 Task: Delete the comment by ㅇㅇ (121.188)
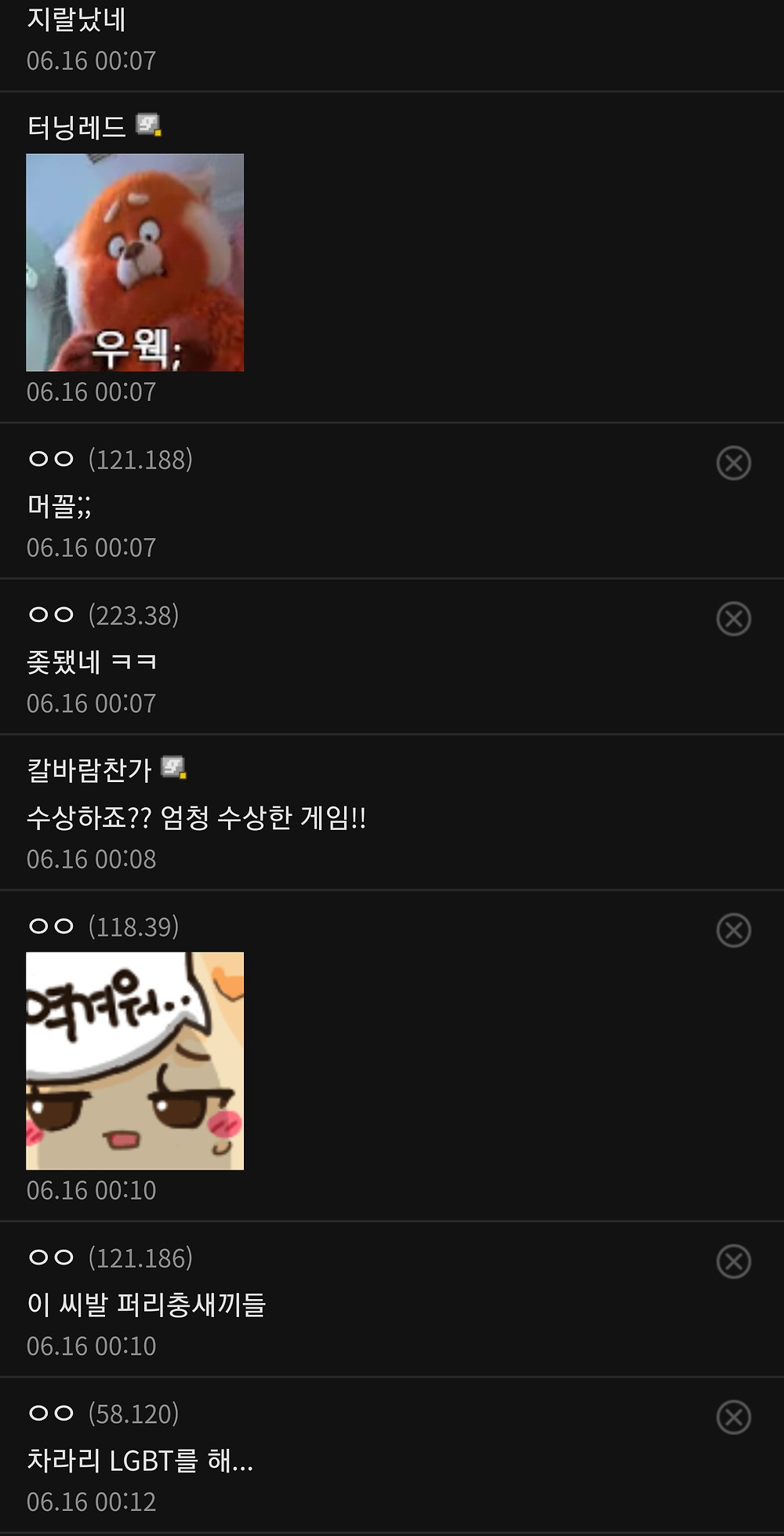point(733,463)
